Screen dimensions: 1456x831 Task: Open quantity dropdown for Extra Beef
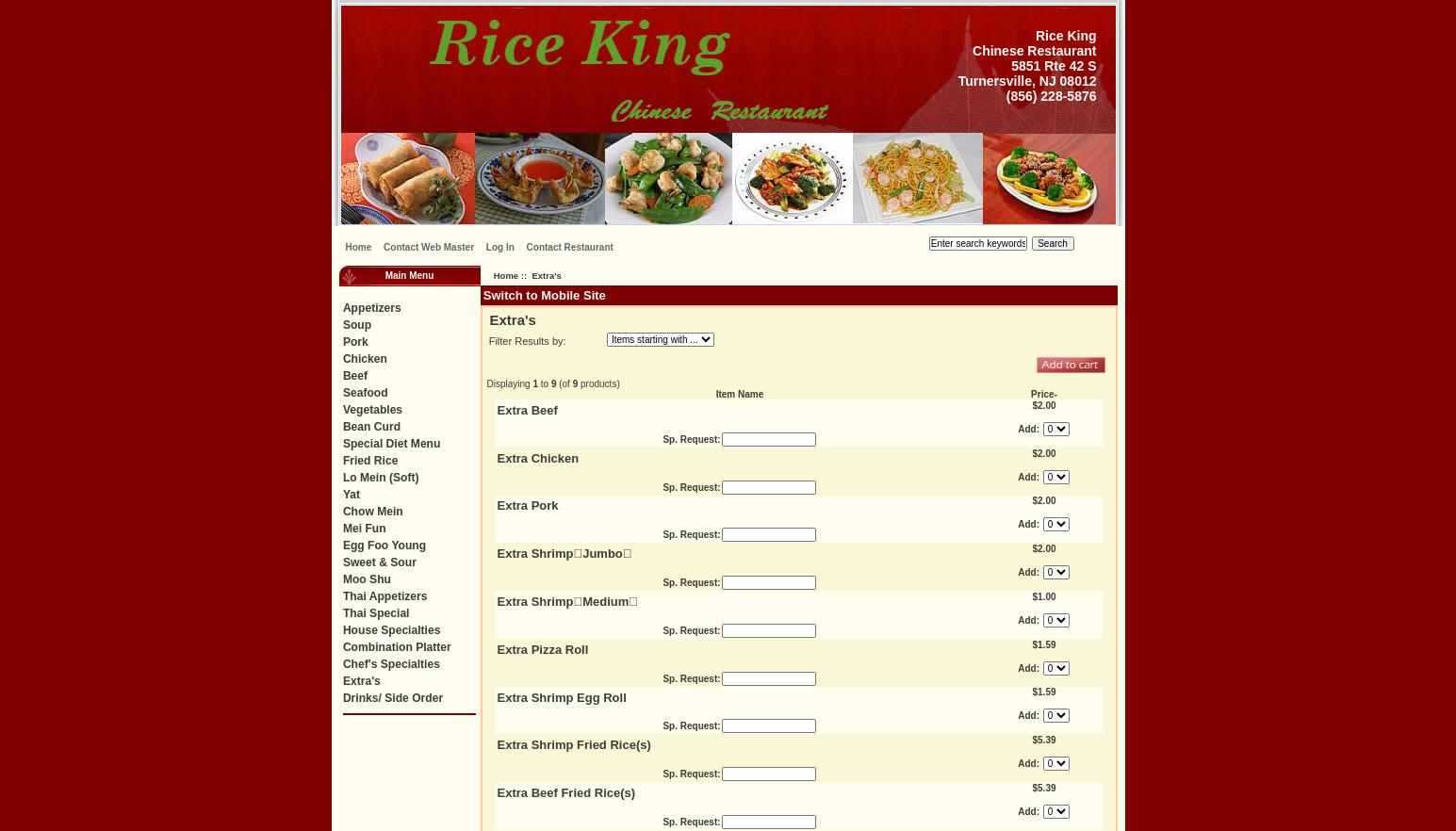tap(1055, 430)
